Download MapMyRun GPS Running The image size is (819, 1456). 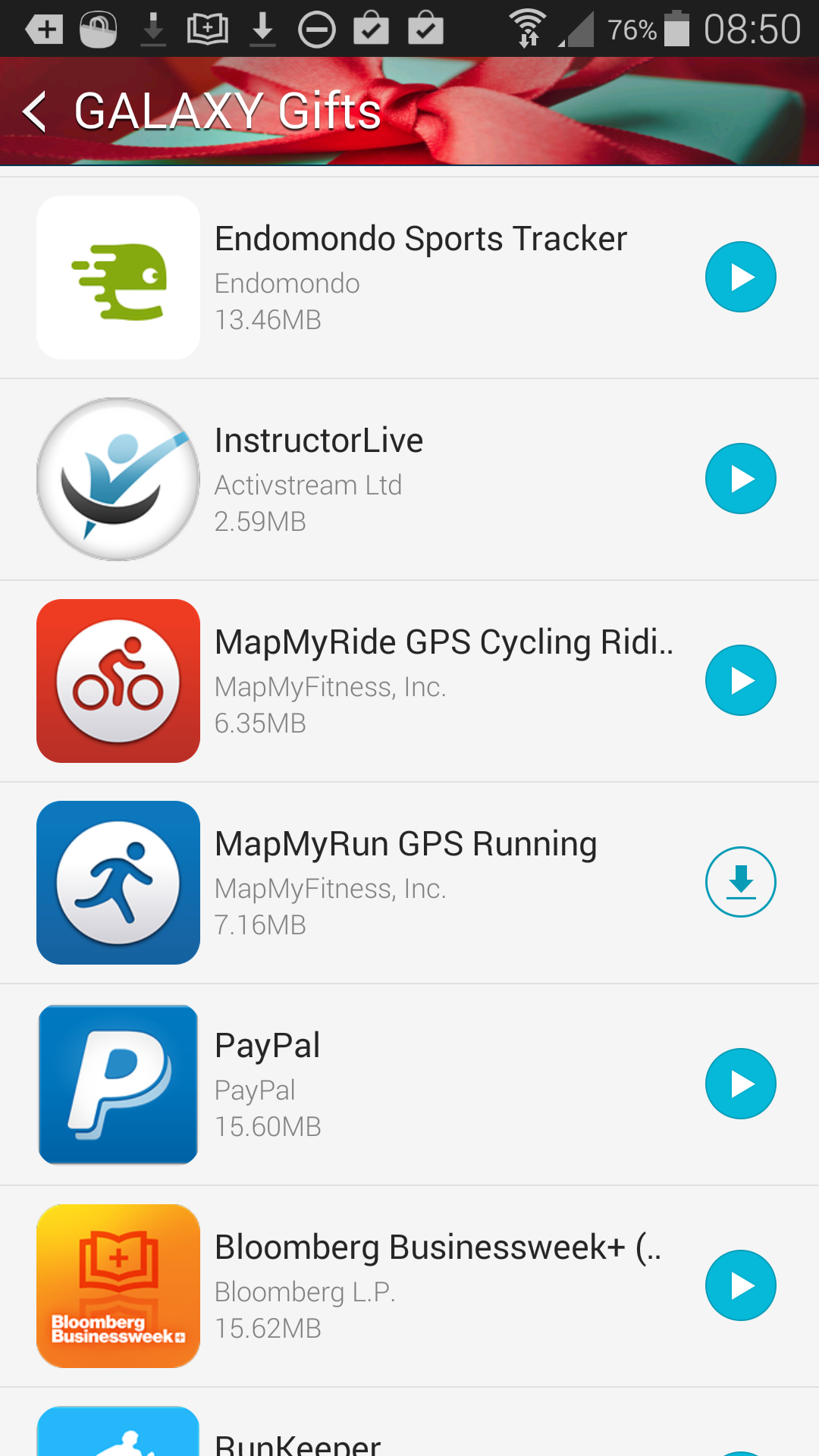point(740,882)
